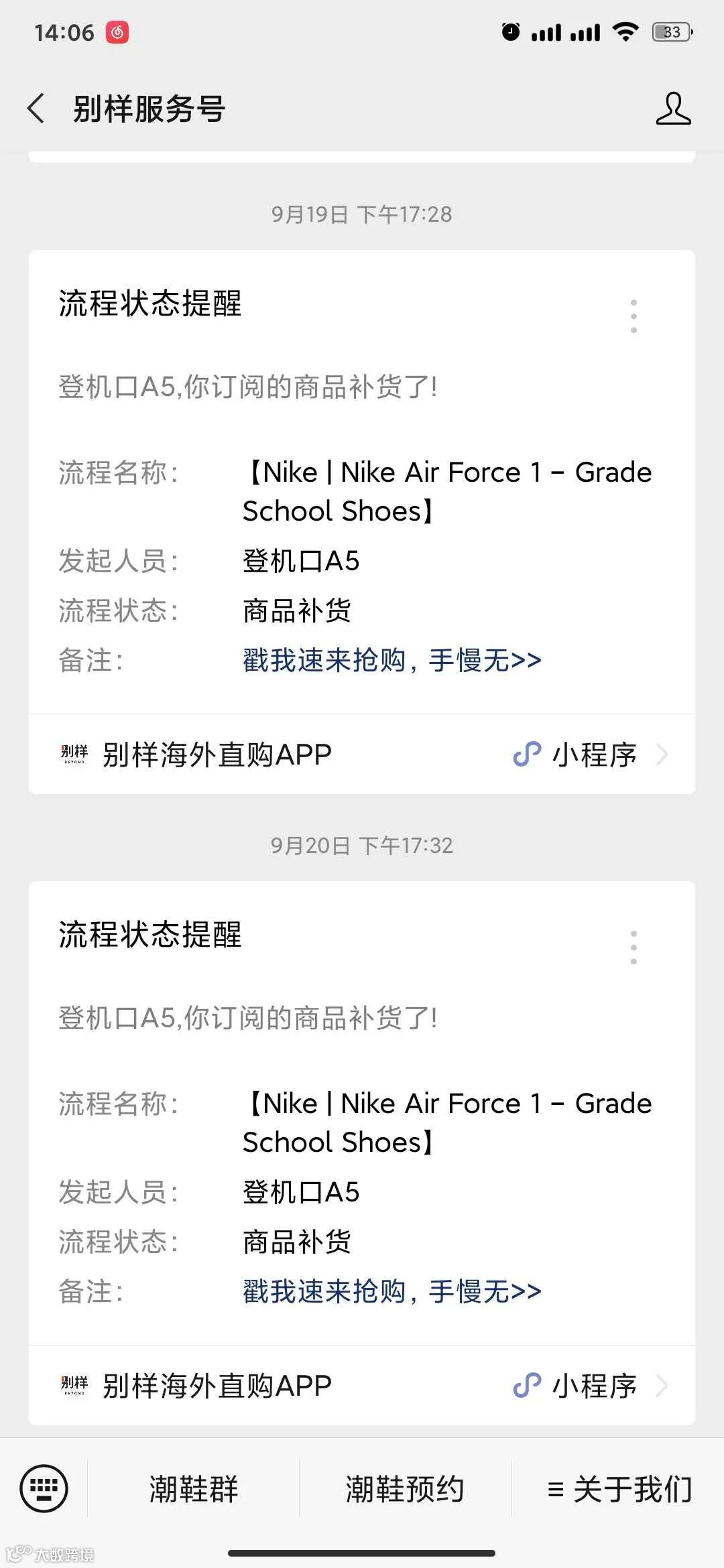724x1568 pixels.
Task: Open 别样海外直购APP mini program from 9月20日 card
Action: tap(362, 1386)
